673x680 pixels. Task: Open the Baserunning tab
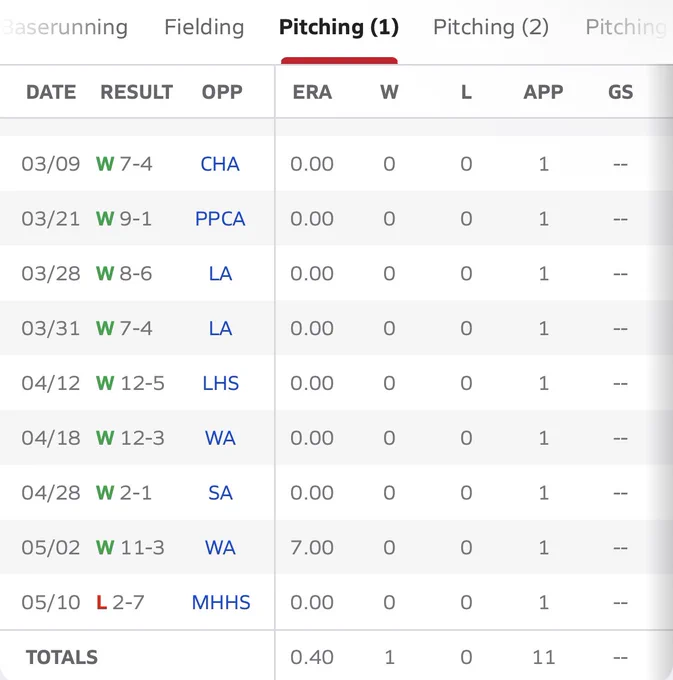tap(65, 27)
